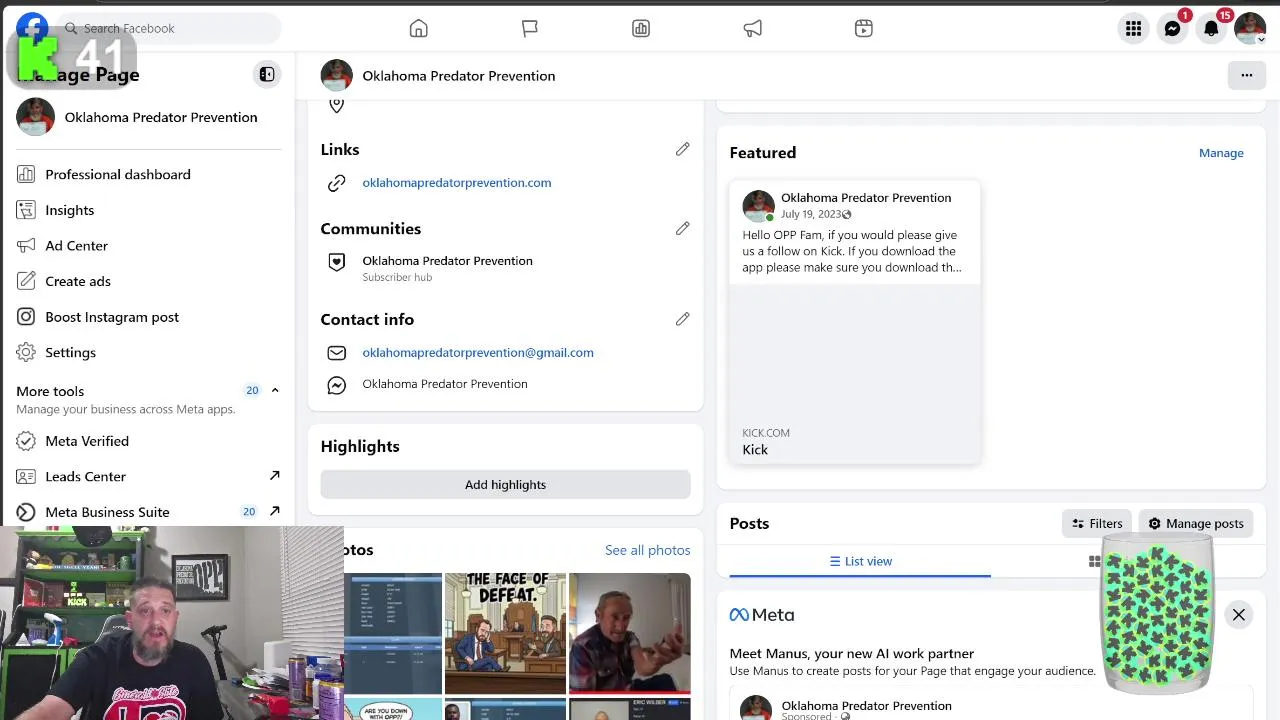Open page Settings

[70, 352]
